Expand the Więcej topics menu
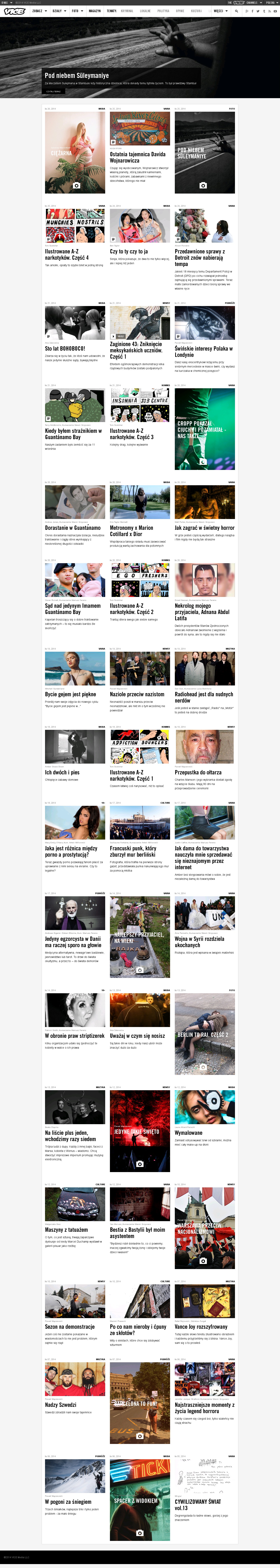Image resolution: width=280 pixels, height=1568 pixels. click(x=219, y=11)
